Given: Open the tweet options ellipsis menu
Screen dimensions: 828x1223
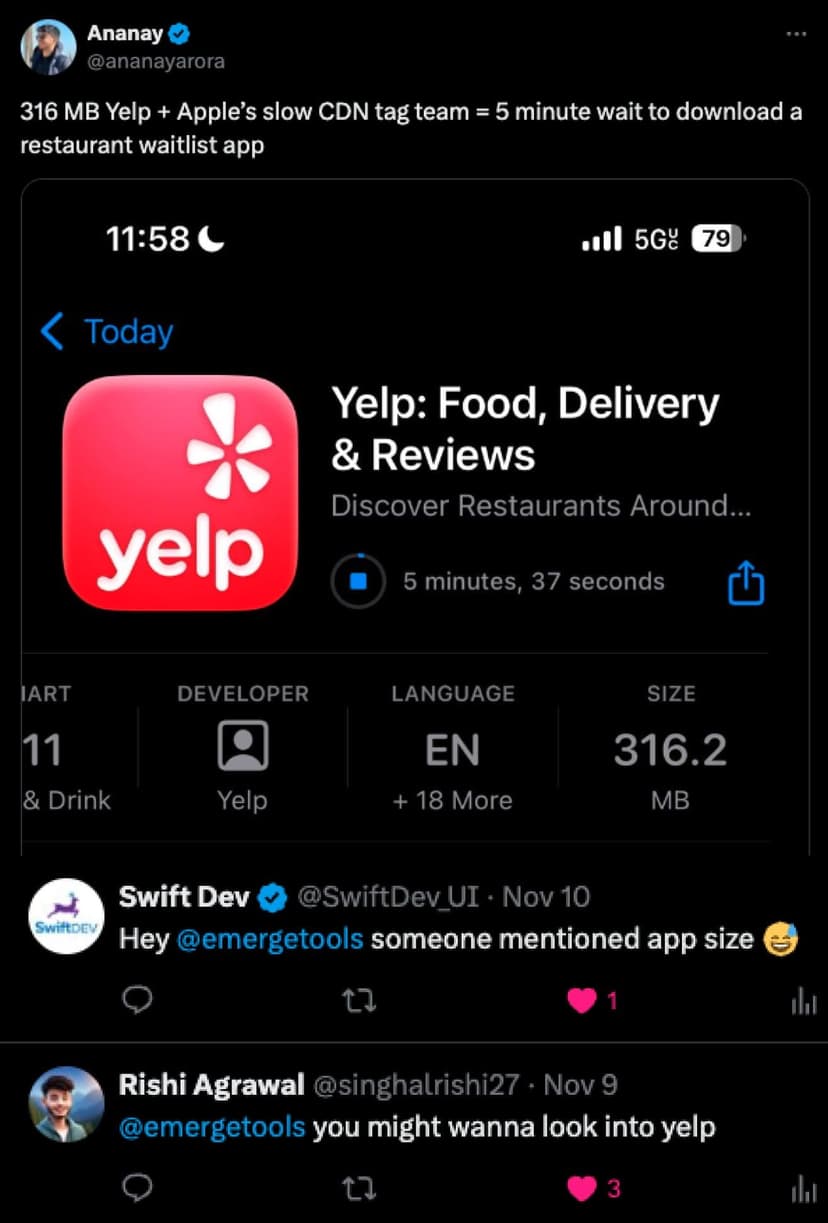Looking at the screenshot, I should (x=796, y=34).
